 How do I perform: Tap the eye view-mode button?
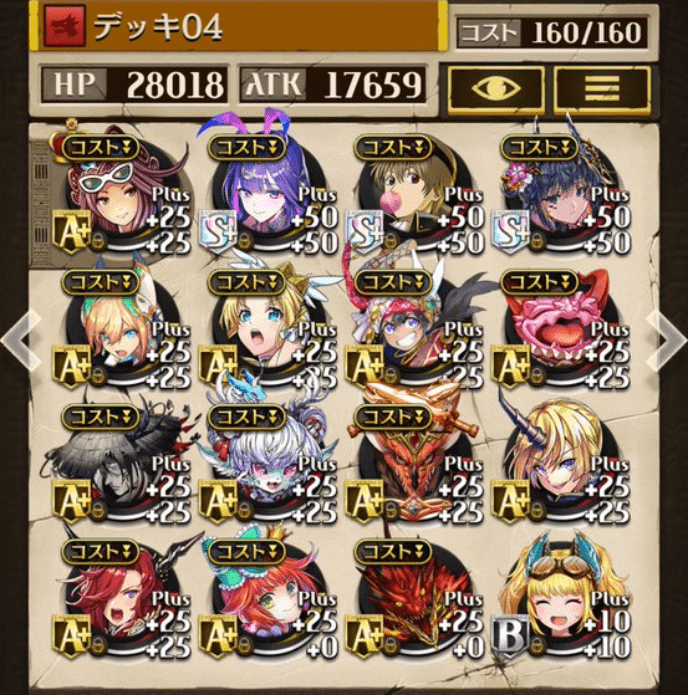pos(495,91)
